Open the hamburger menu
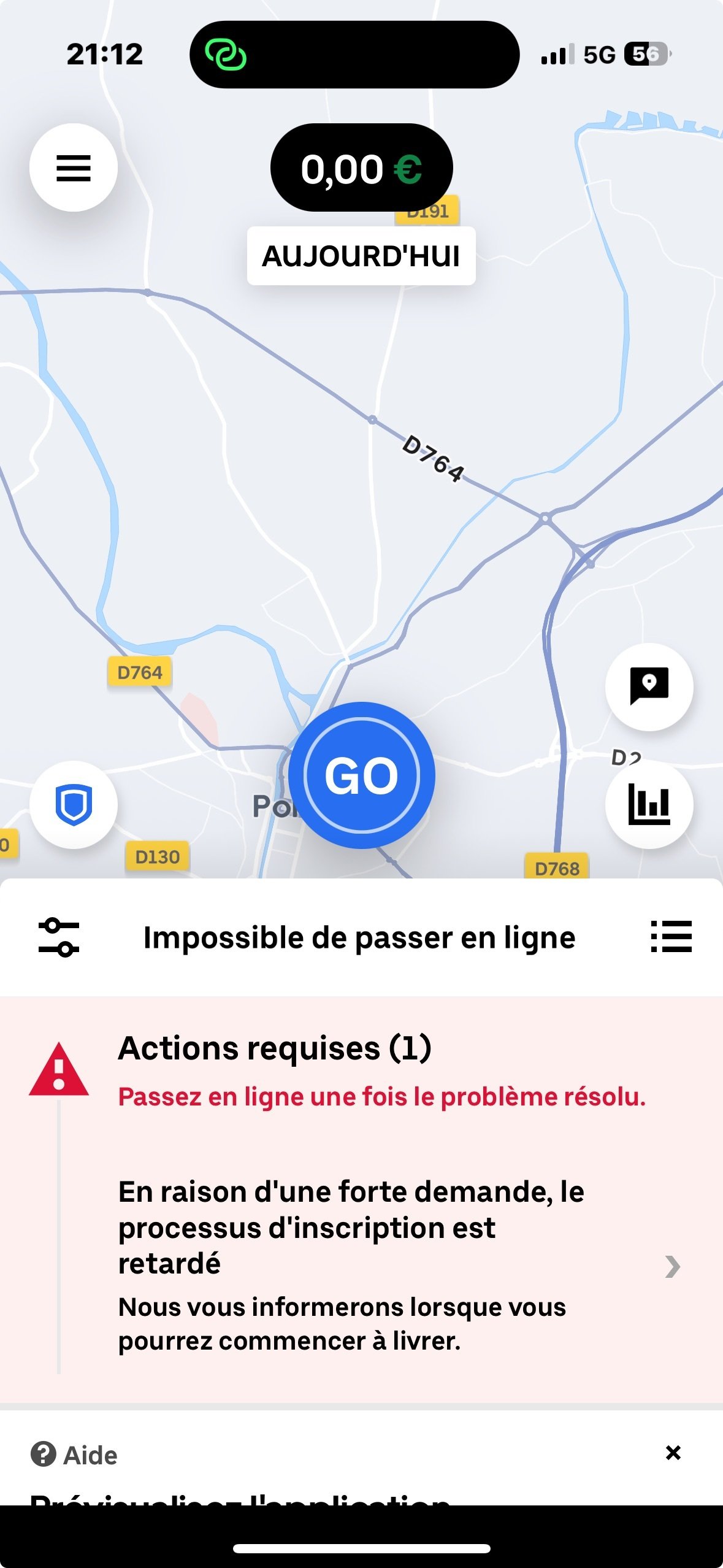Screen dimensions: 723x1568 pos(74,167)
